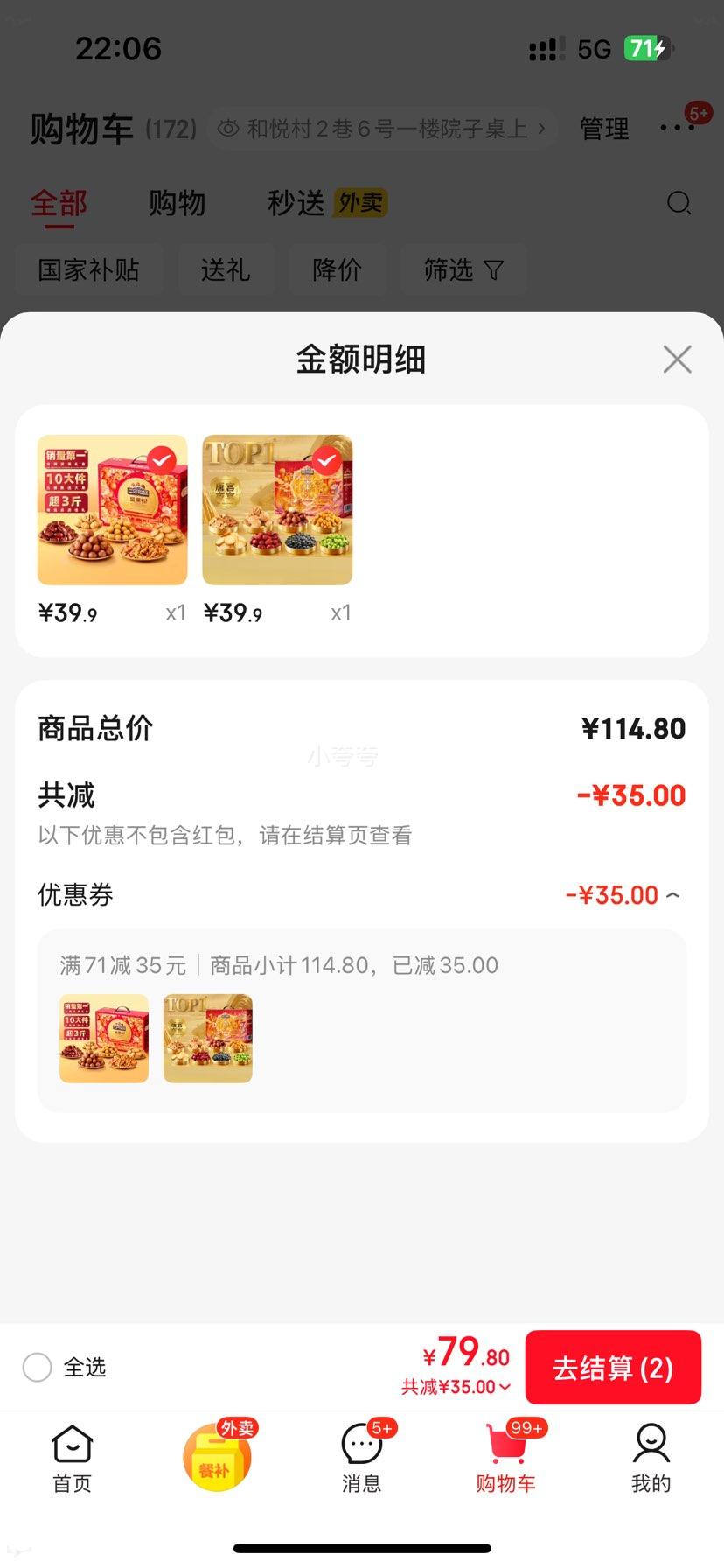View the TOP1 gift box coupon thumbnail
This screenshot has width=724, height=1568.
point(207,1038)
